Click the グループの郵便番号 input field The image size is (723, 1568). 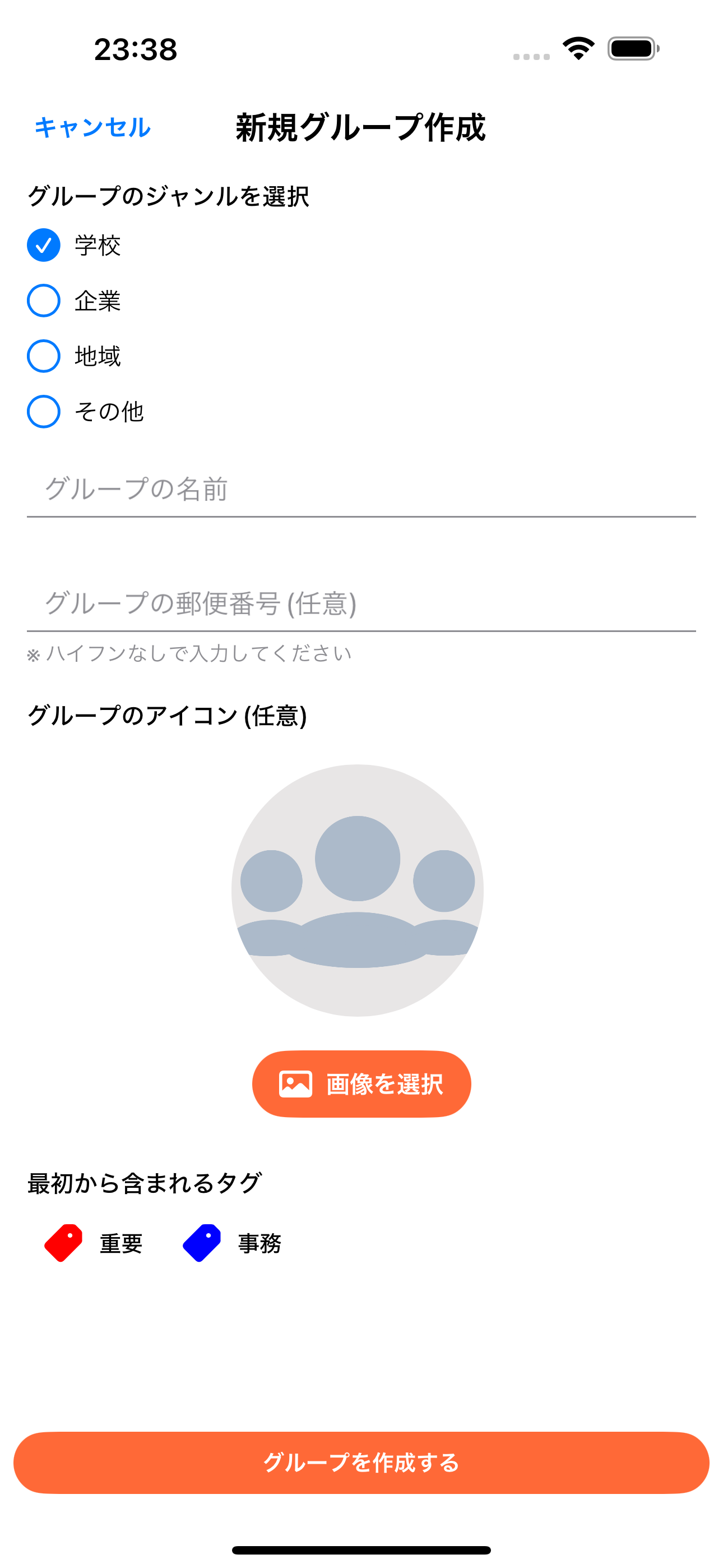click(361, 603)
